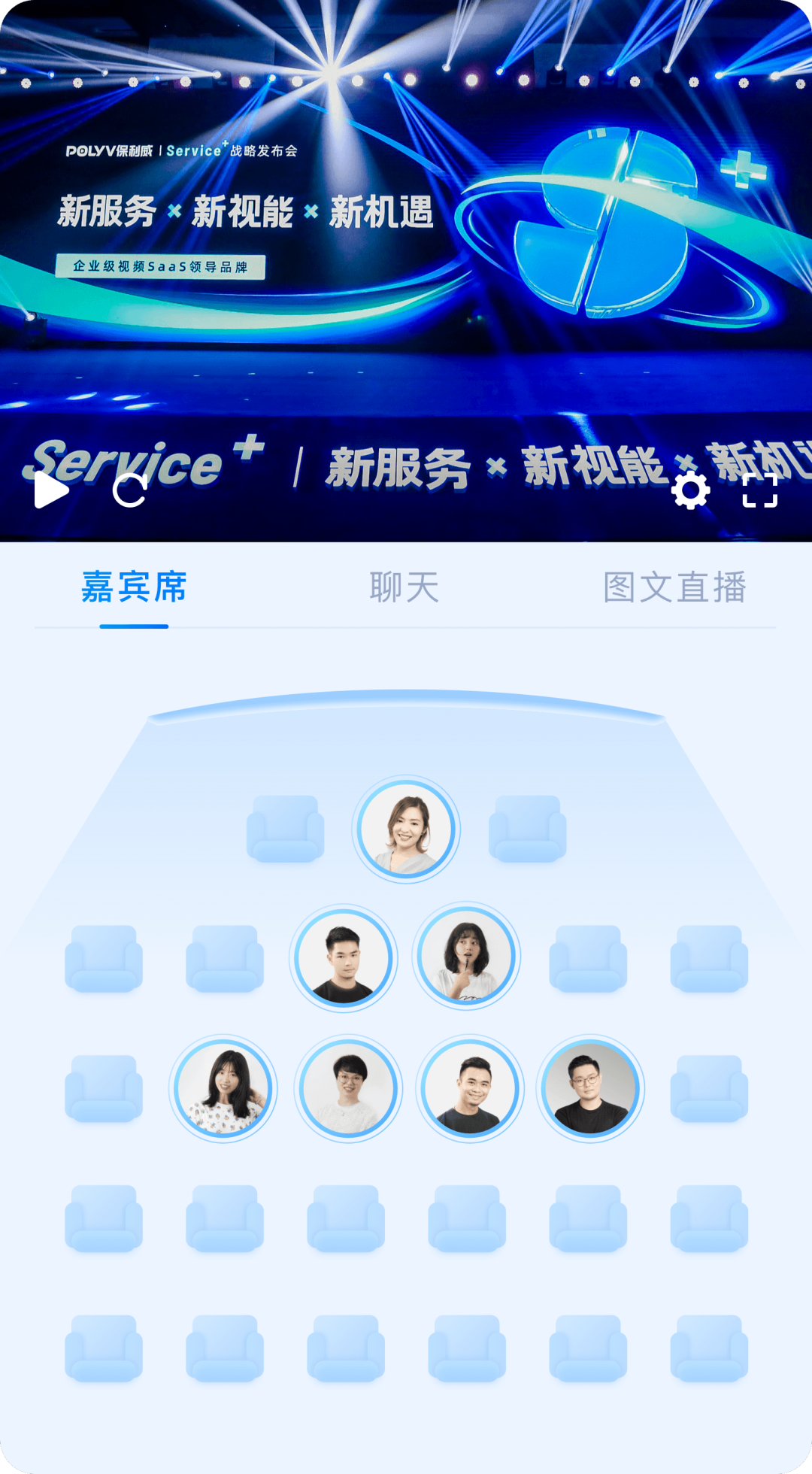Click the guest wearing glasses in third row
Image resolution: width=812 pixels, height=1474 pixels.
click(x=349, y=1088)
